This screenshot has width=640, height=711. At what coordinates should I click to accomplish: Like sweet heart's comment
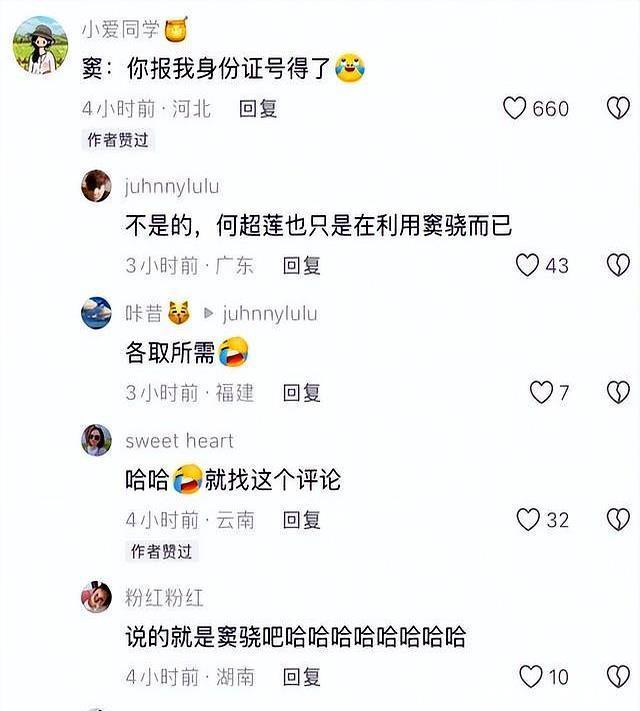(528, 519)
